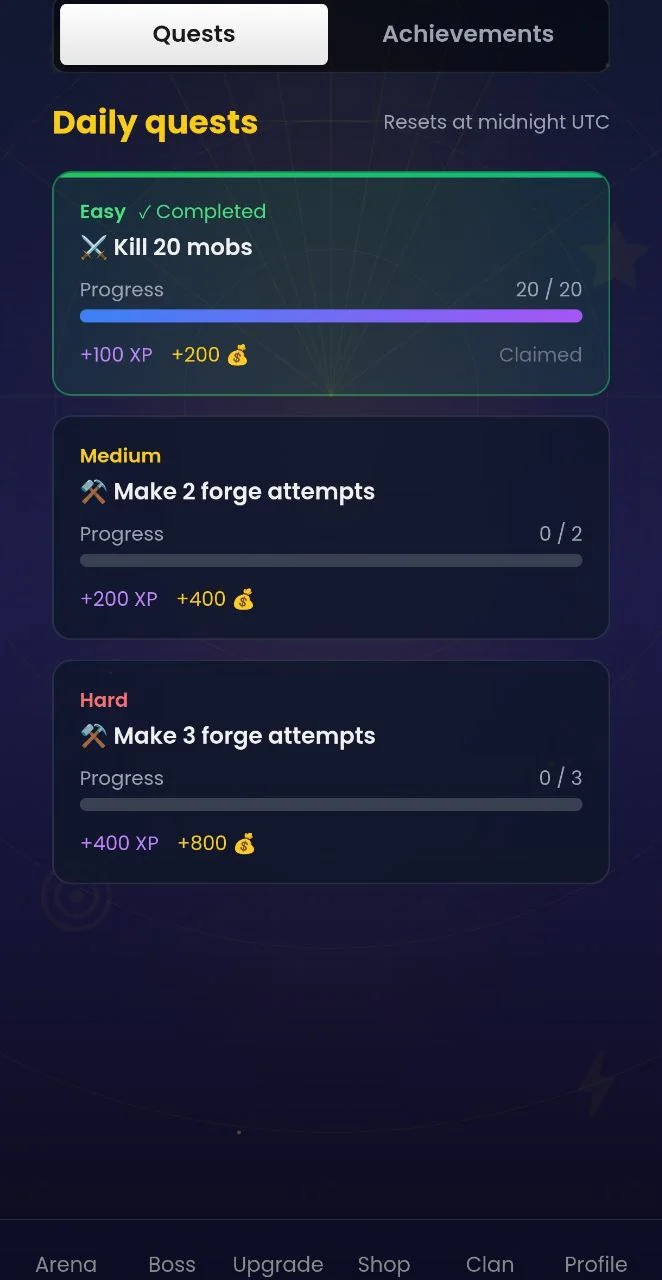Select the Quests tab
Screen dimensions: 662x1280
click(x=194, y=34)
